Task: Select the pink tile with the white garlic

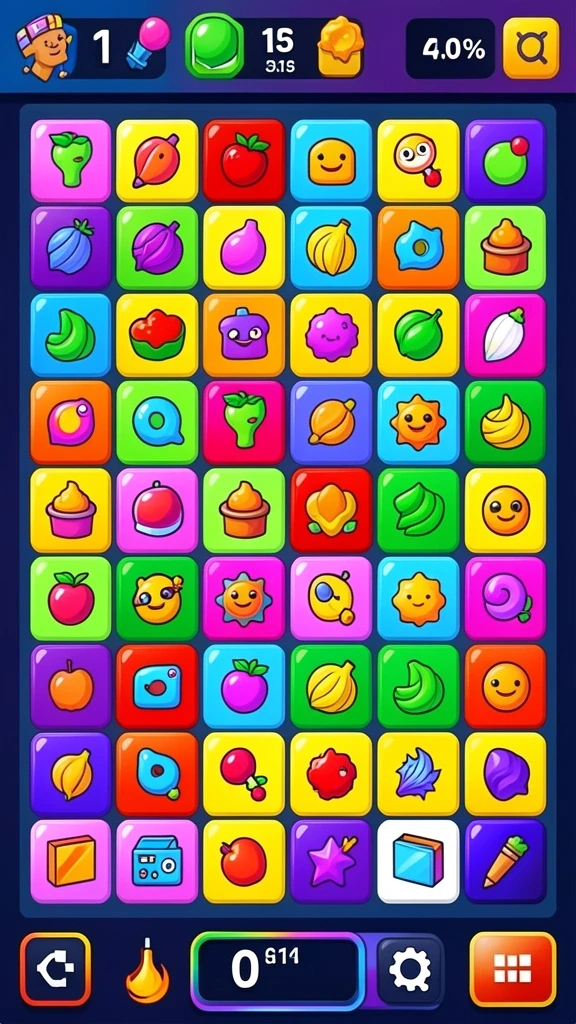Action: [505, 335]
